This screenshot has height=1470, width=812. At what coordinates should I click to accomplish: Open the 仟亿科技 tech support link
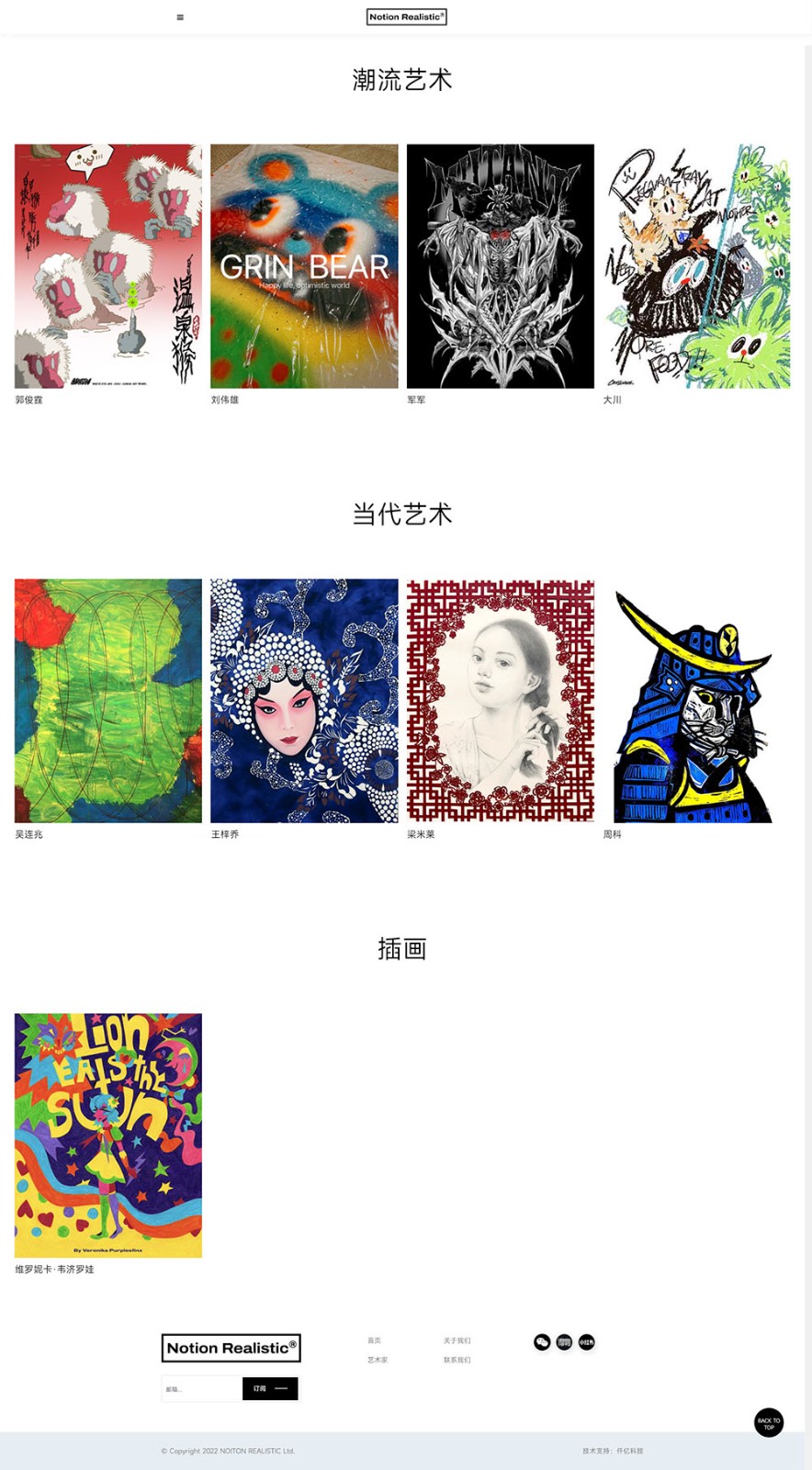point(629,1451)
